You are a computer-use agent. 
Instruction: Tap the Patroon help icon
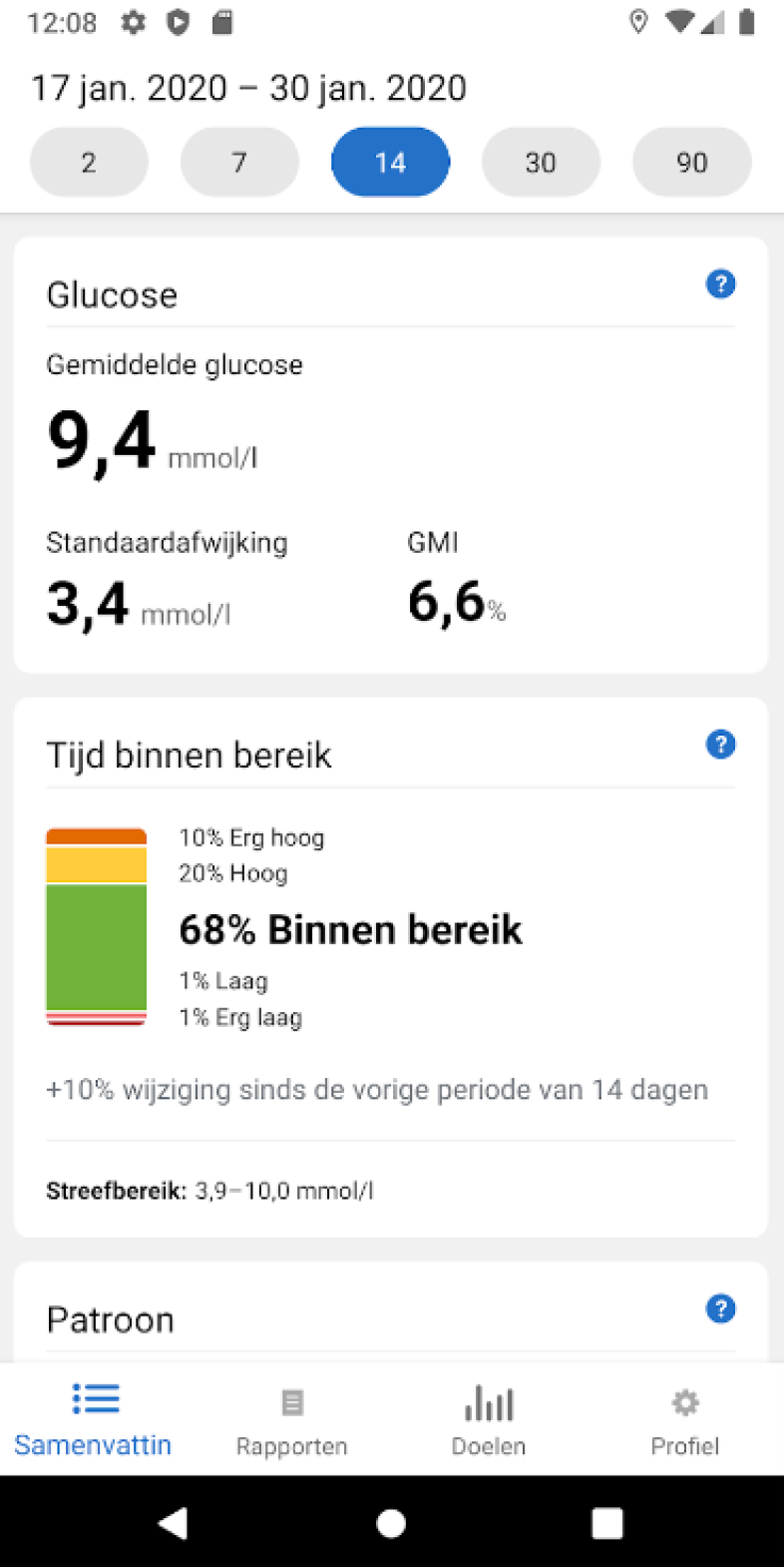point(720,1308)
